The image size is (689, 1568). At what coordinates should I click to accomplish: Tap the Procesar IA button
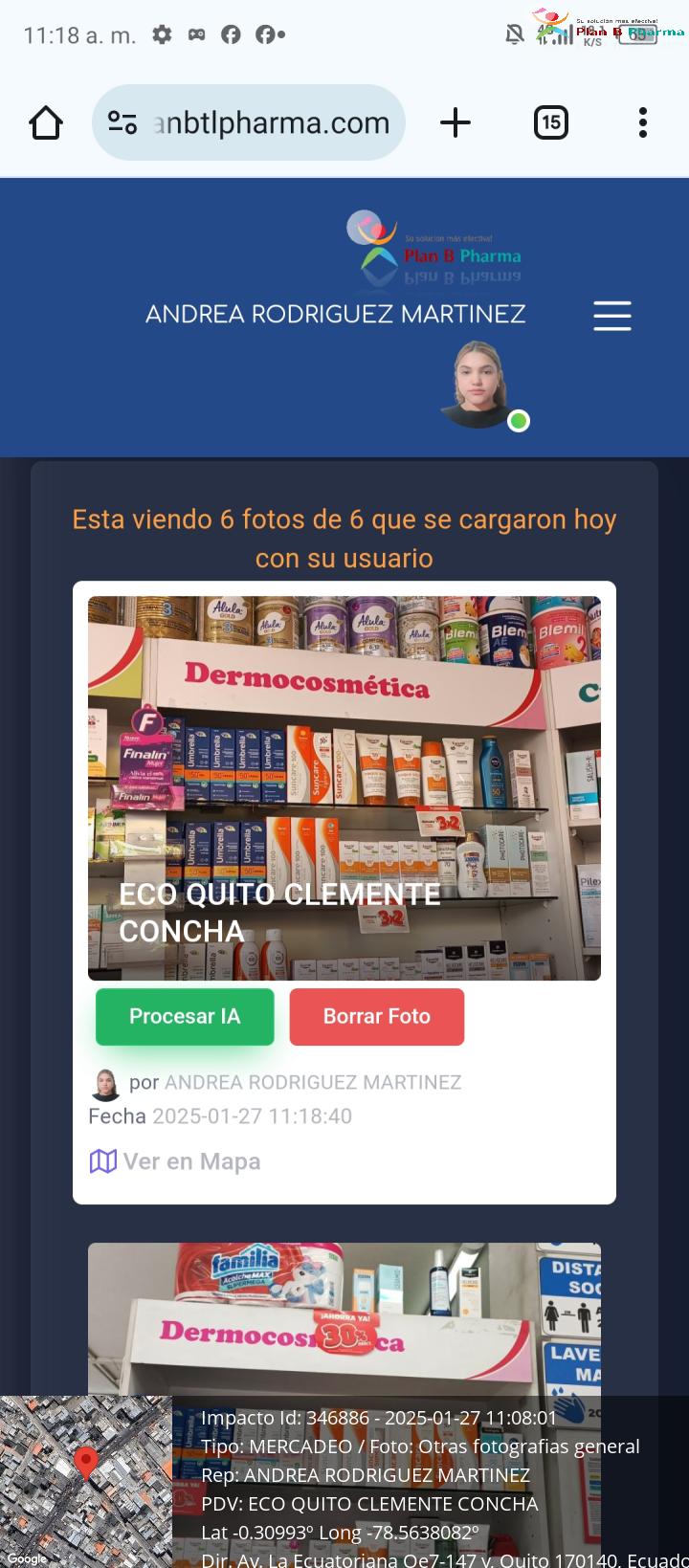185,1016
